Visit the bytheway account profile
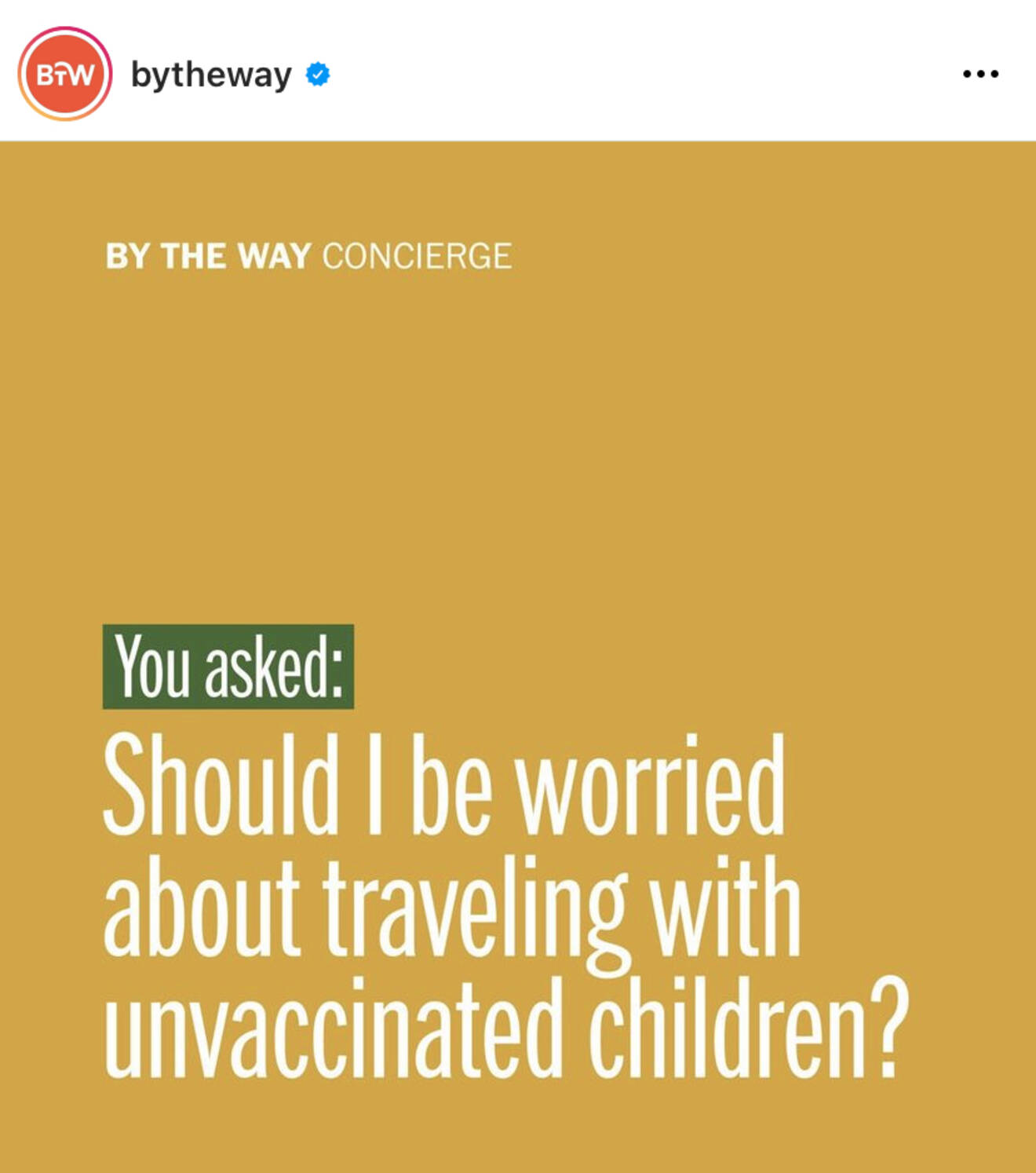Image resolution: width=1036 pixels, height=1173 pixels. 210,75
